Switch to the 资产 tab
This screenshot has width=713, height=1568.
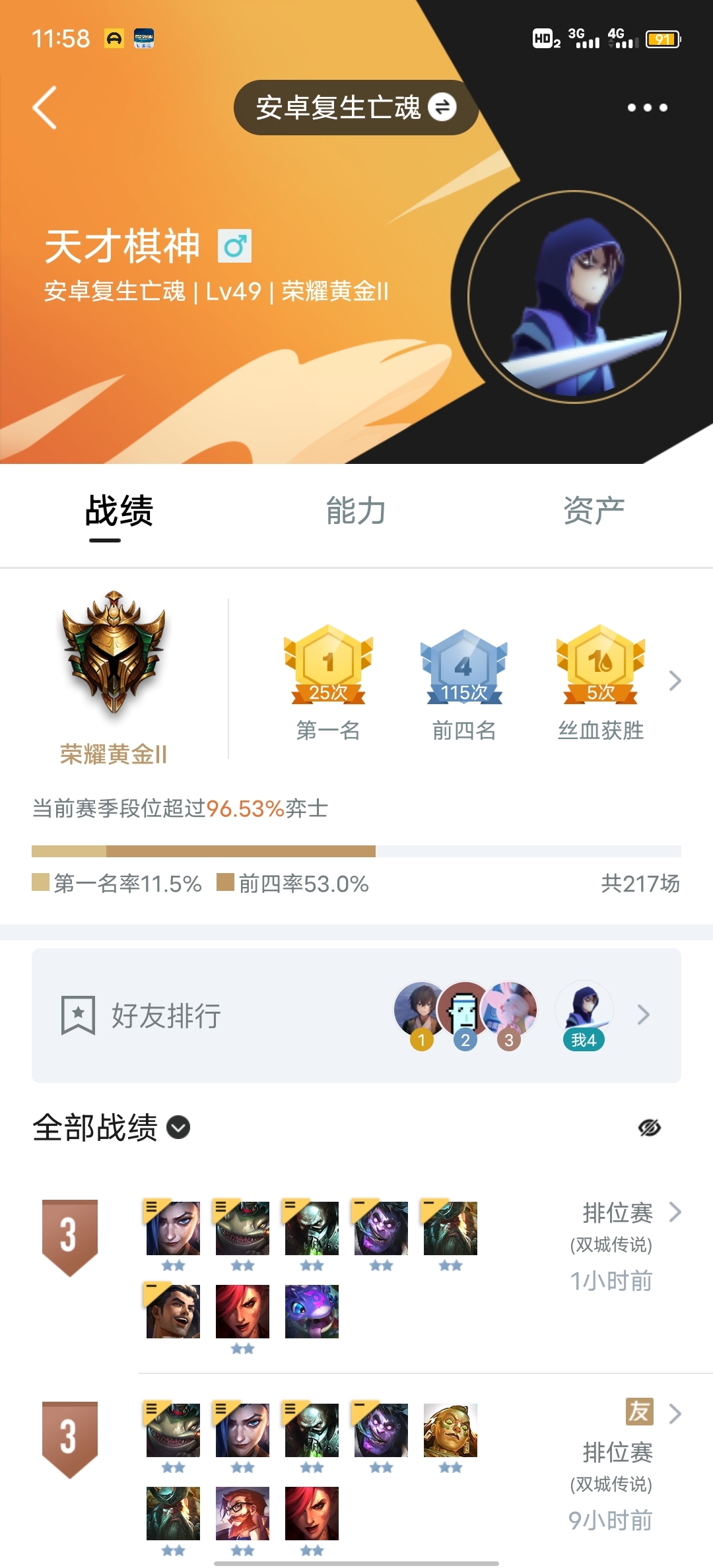(x=594, y=512)
